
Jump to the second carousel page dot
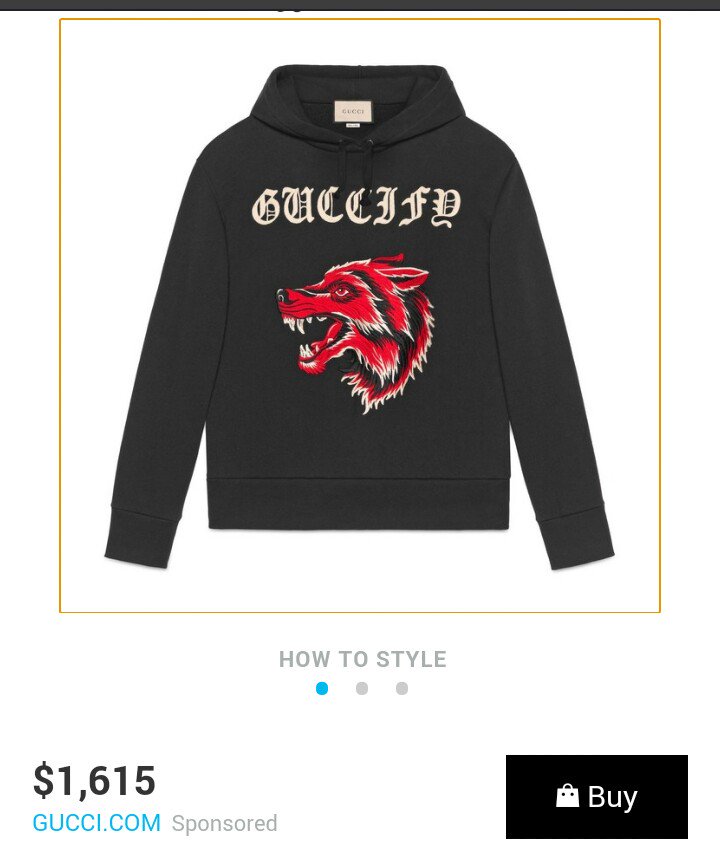point(362,688)
